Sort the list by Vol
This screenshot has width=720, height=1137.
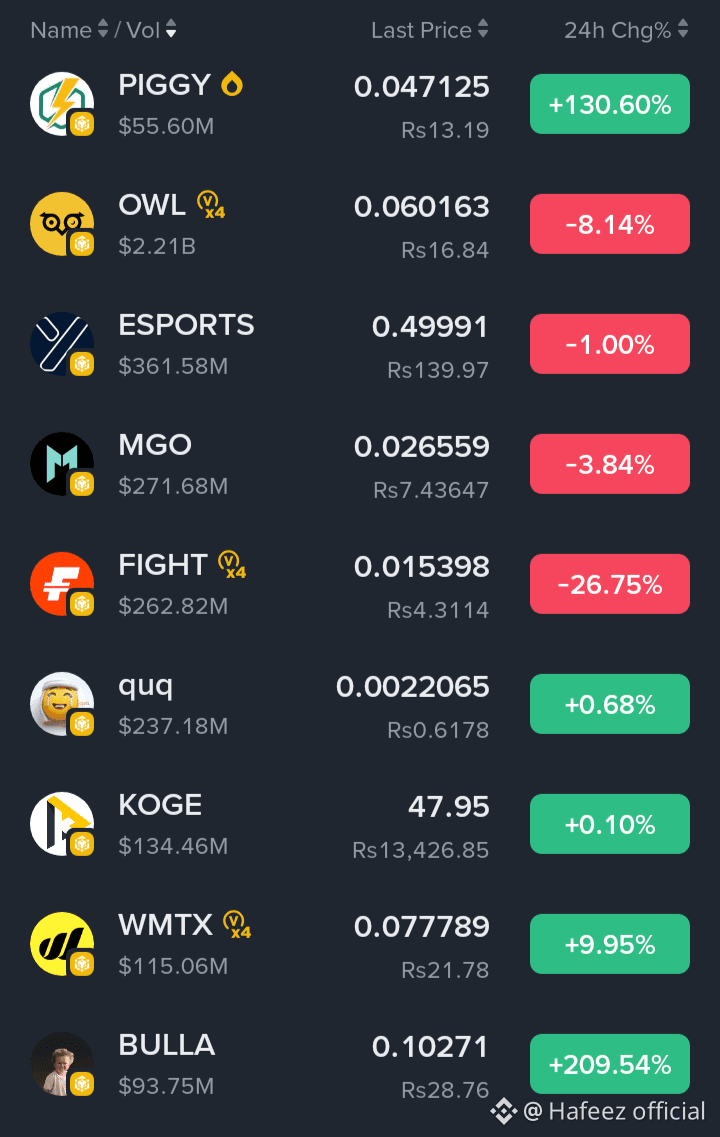pos(151,30)
